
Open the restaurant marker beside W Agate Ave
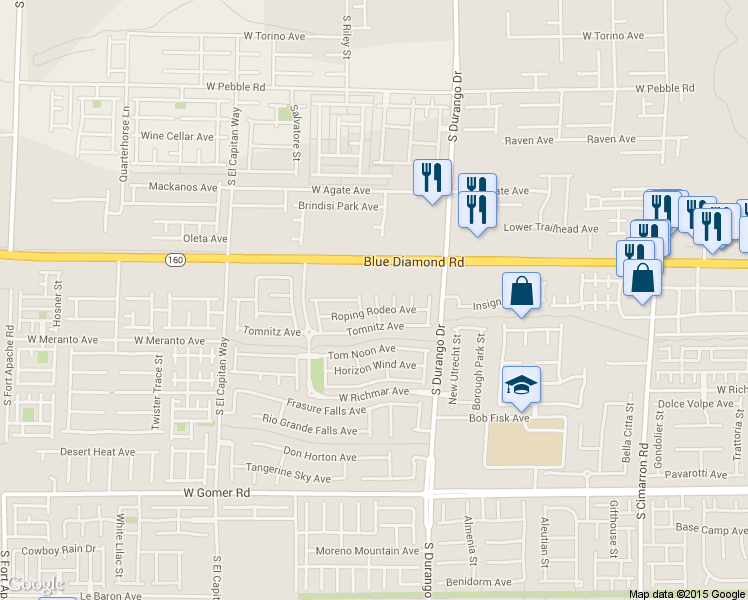click(x=432, y=180)
